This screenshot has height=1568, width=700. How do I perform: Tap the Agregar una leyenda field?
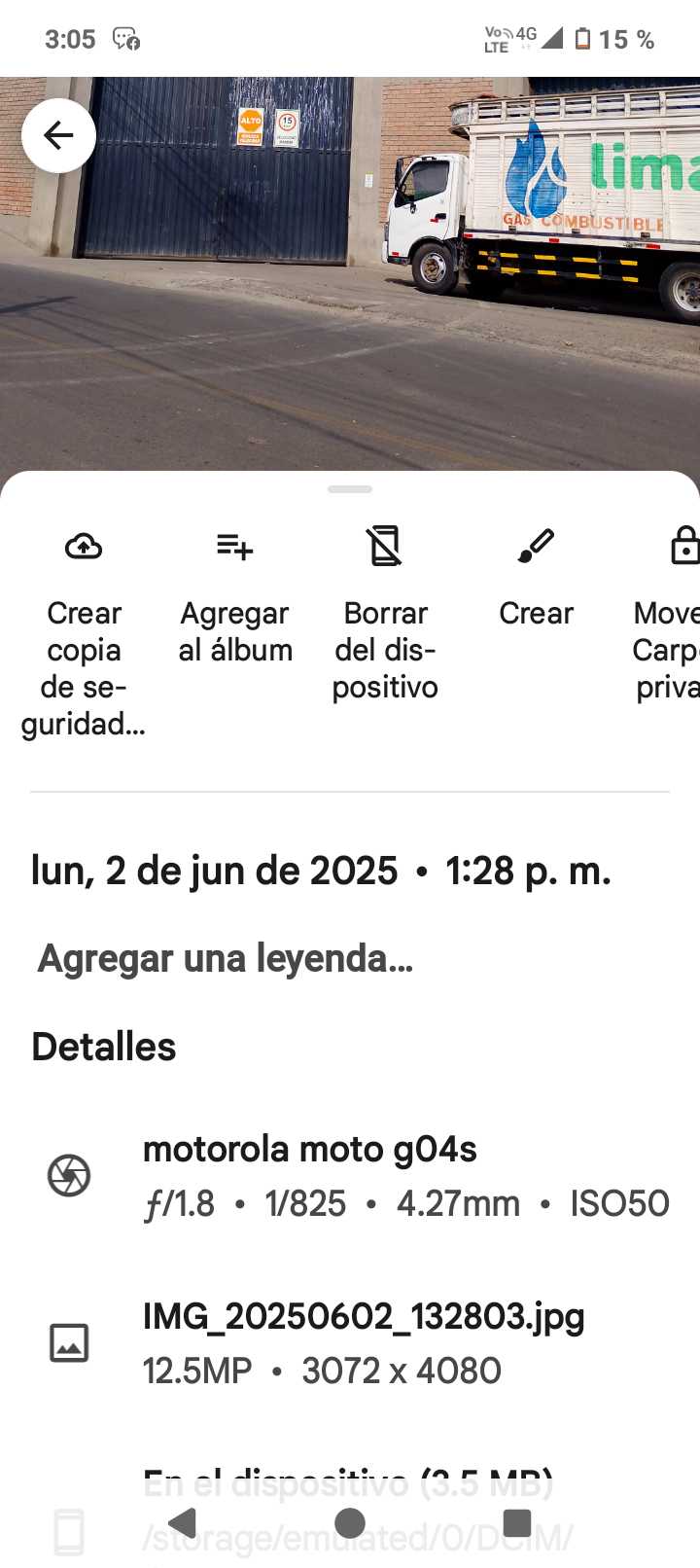click(x=226, y=959)
